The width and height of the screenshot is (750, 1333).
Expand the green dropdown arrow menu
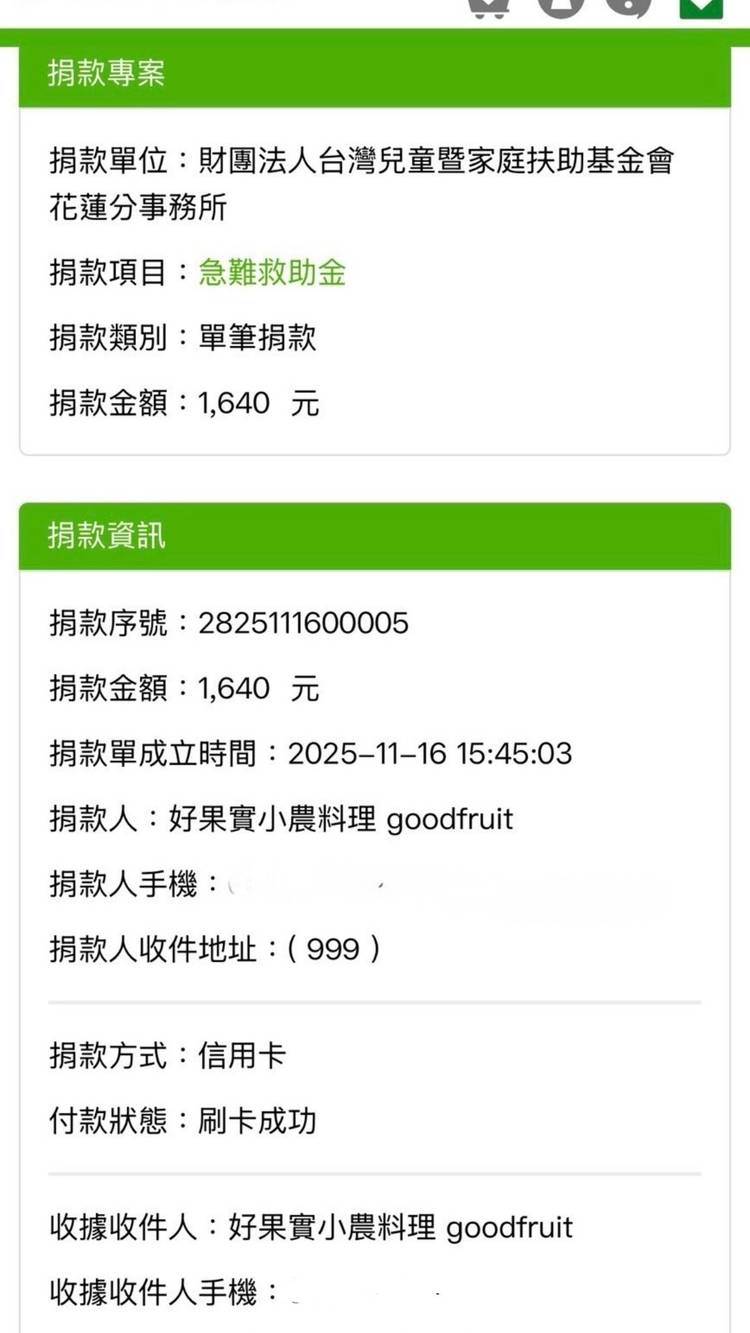700,7
